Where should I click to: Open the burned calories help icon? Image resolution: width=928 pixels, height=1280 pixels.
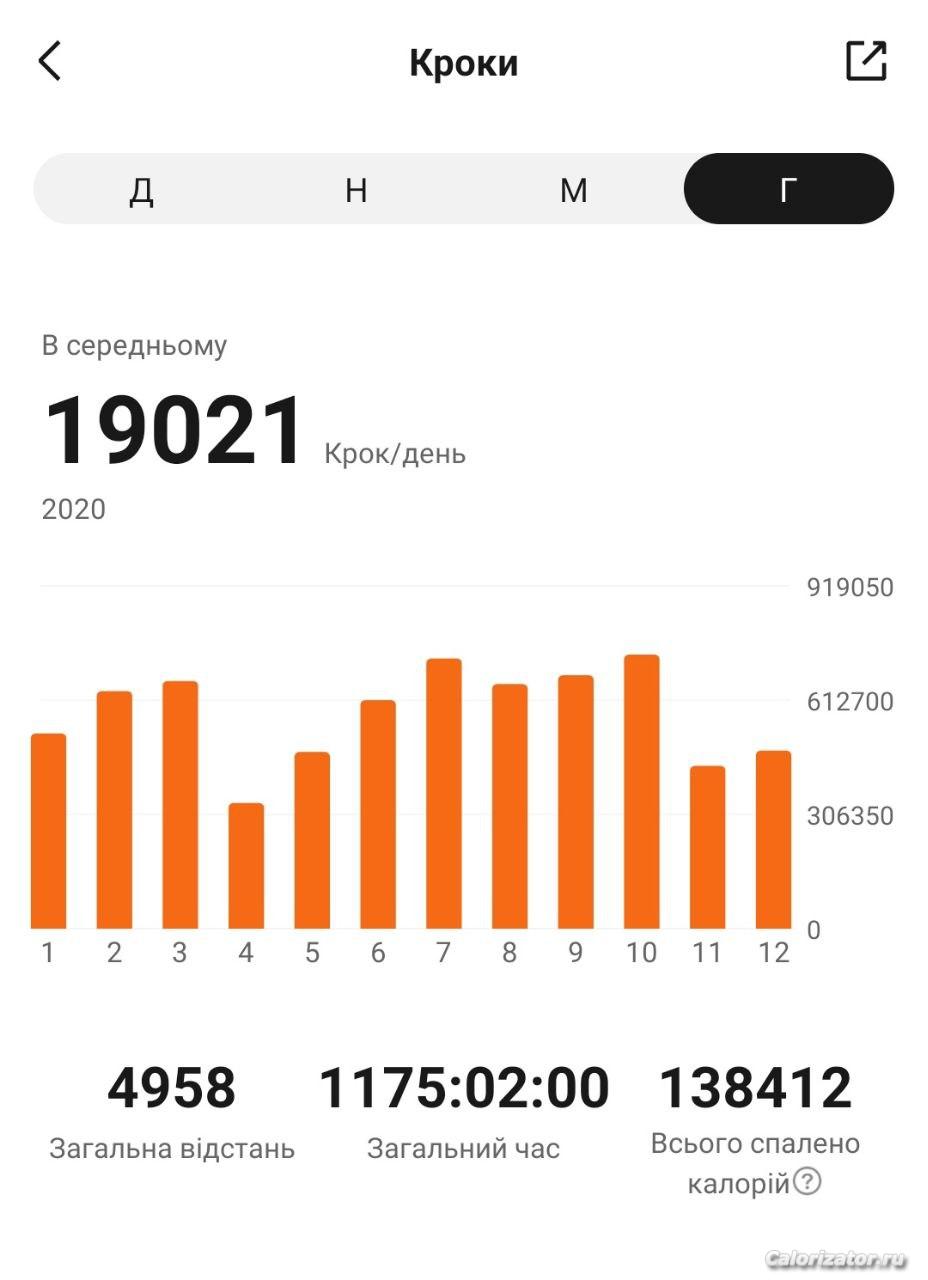point(807,1183)
